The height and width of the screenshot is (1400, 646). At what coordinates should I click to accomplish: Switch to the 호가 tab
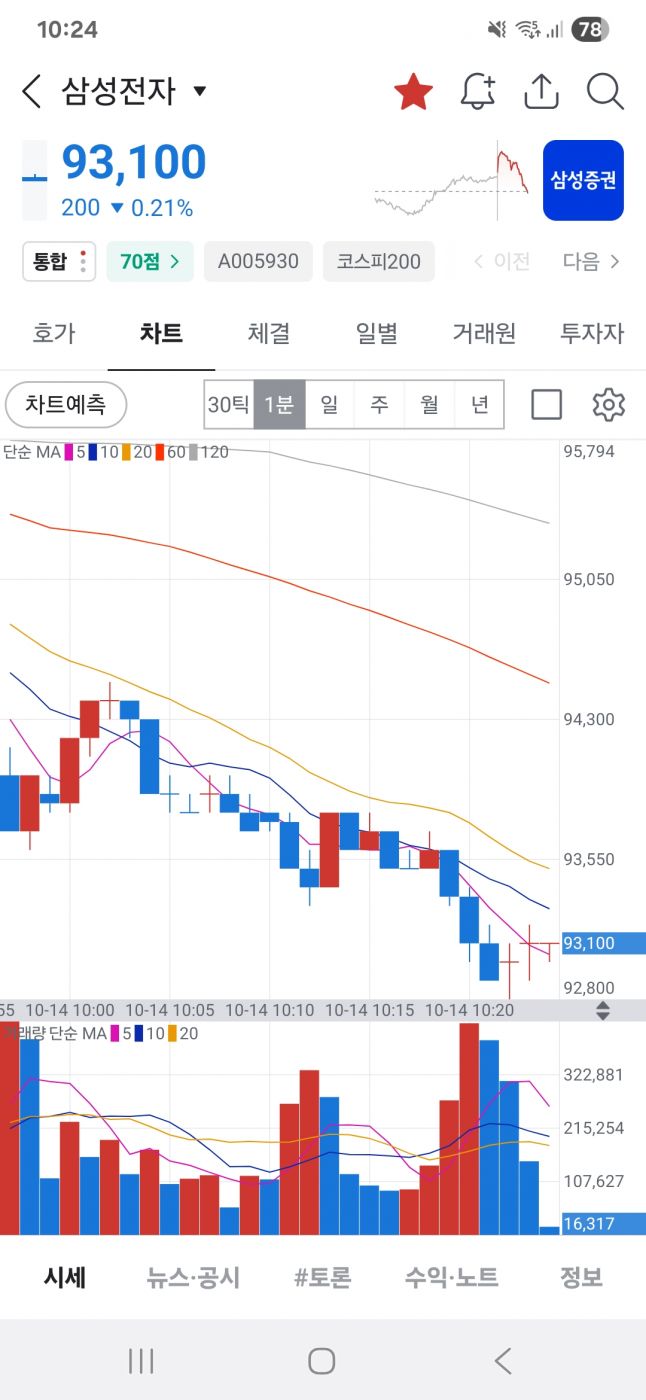pyautogui.click(x=54, y=334)
